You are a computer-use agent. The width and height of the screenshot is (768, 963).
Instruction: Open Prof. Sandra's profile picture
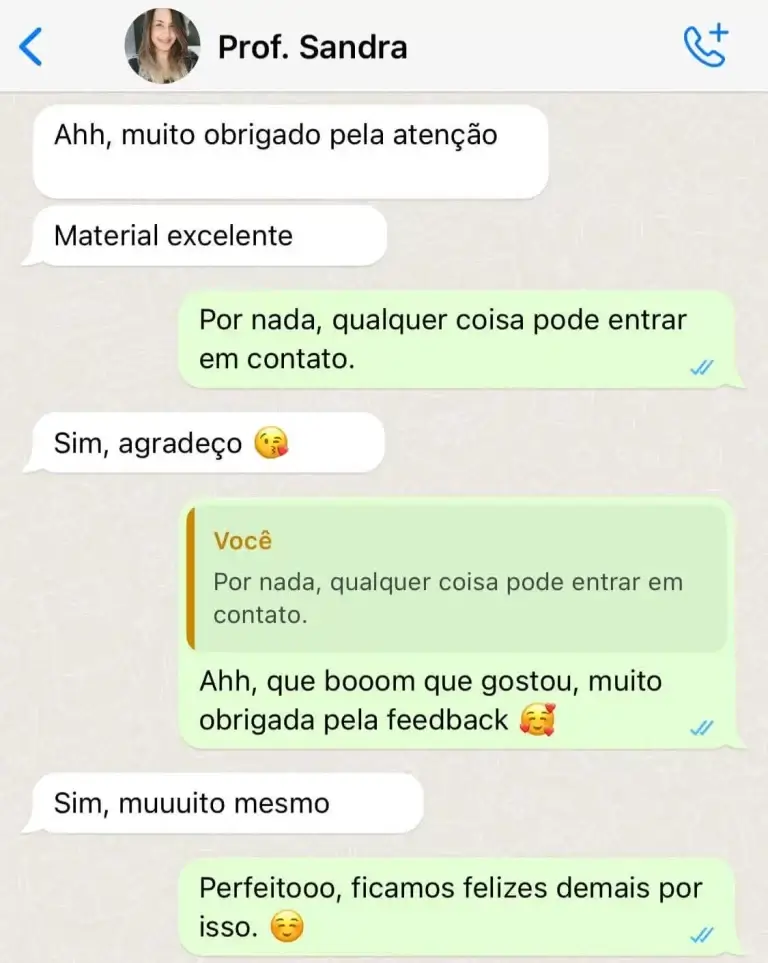point(161,47)
